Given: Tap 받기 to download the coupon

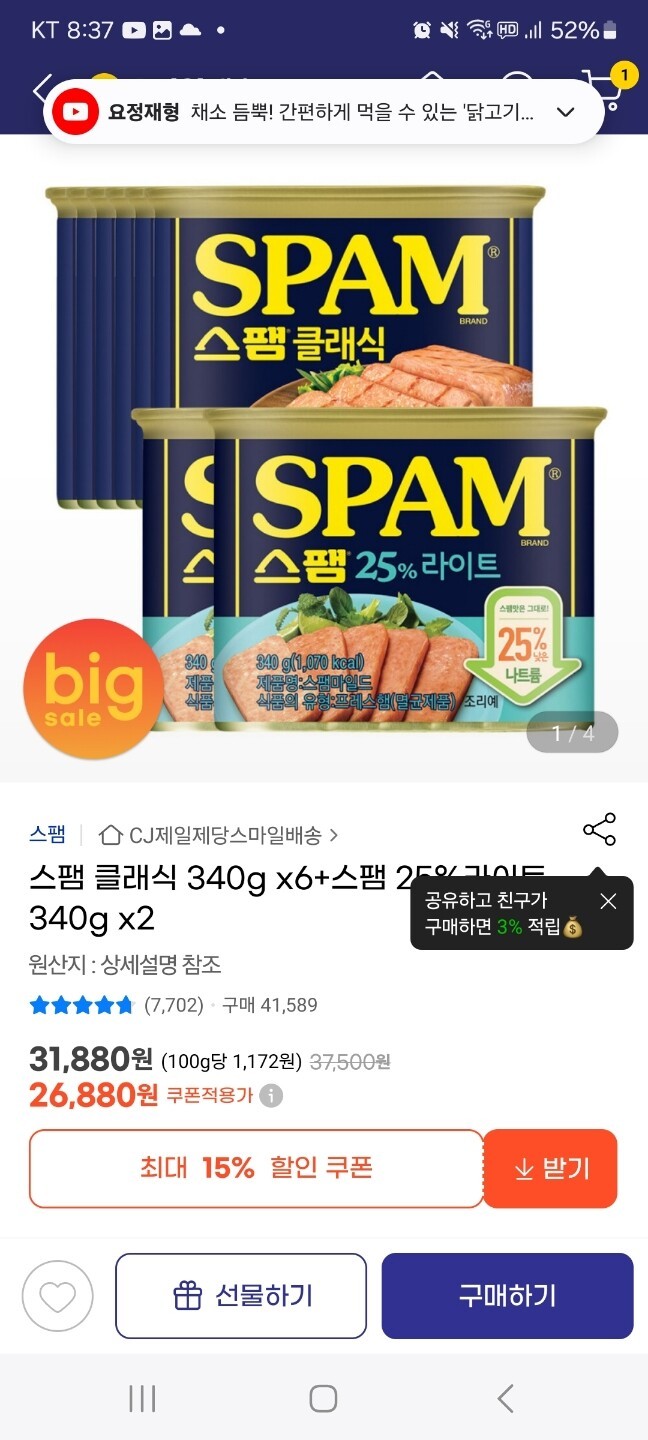Looking at the screenshot, I should [551, 1168].
